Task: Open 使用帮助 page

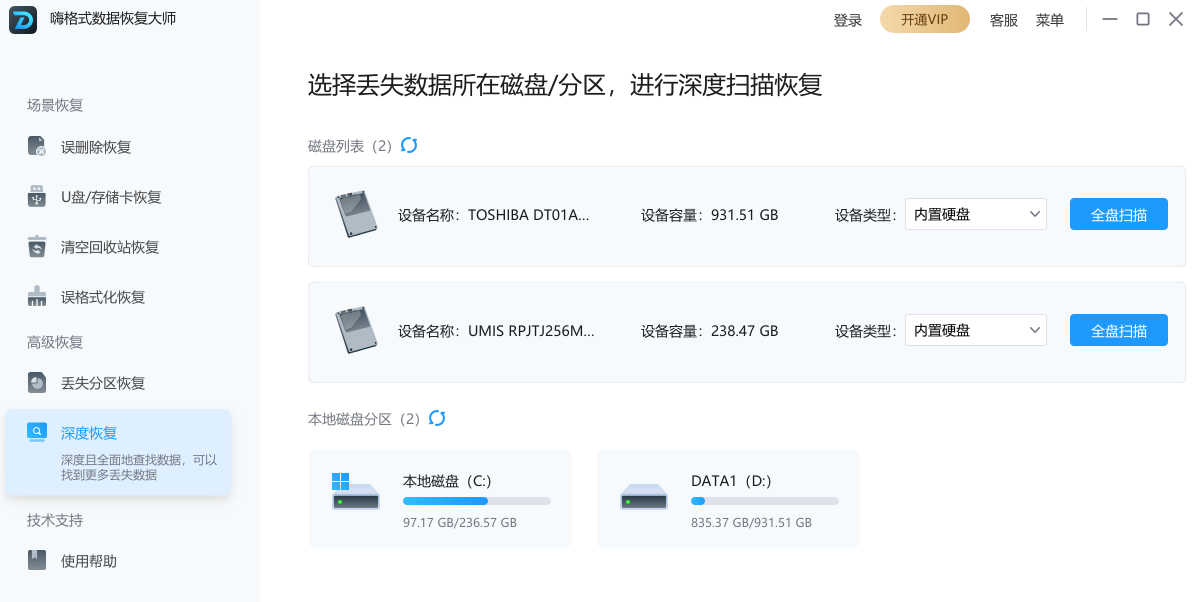Action: tap(88, 561)
